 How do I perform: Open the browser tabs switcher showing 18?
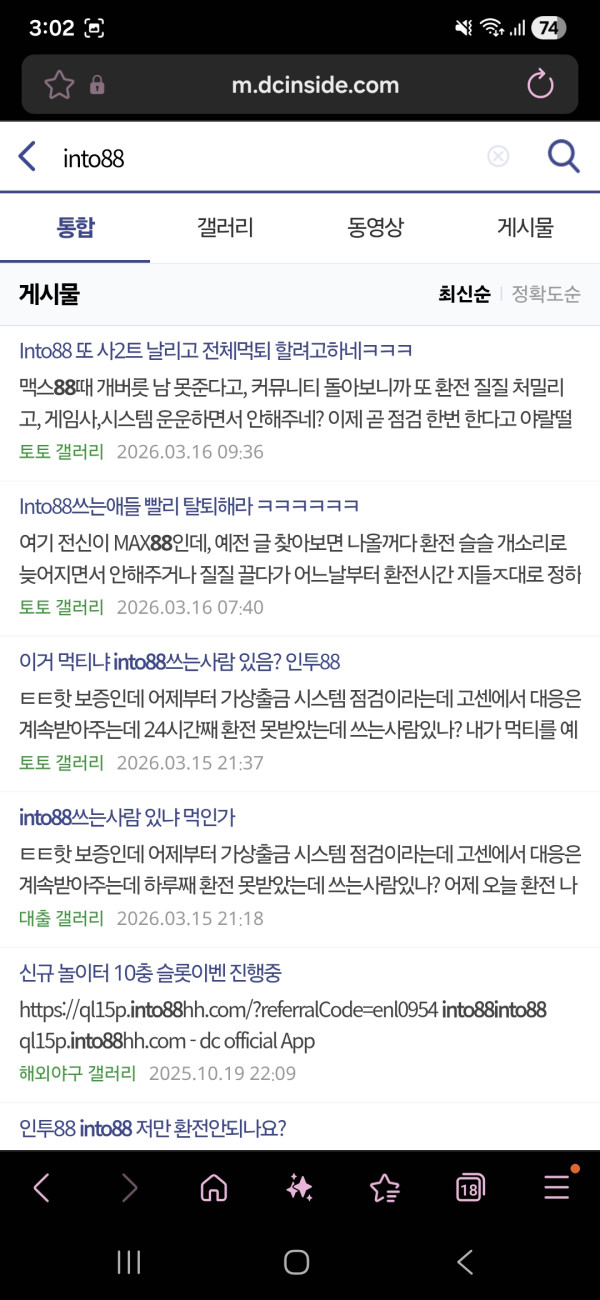tap(469, 1188)
